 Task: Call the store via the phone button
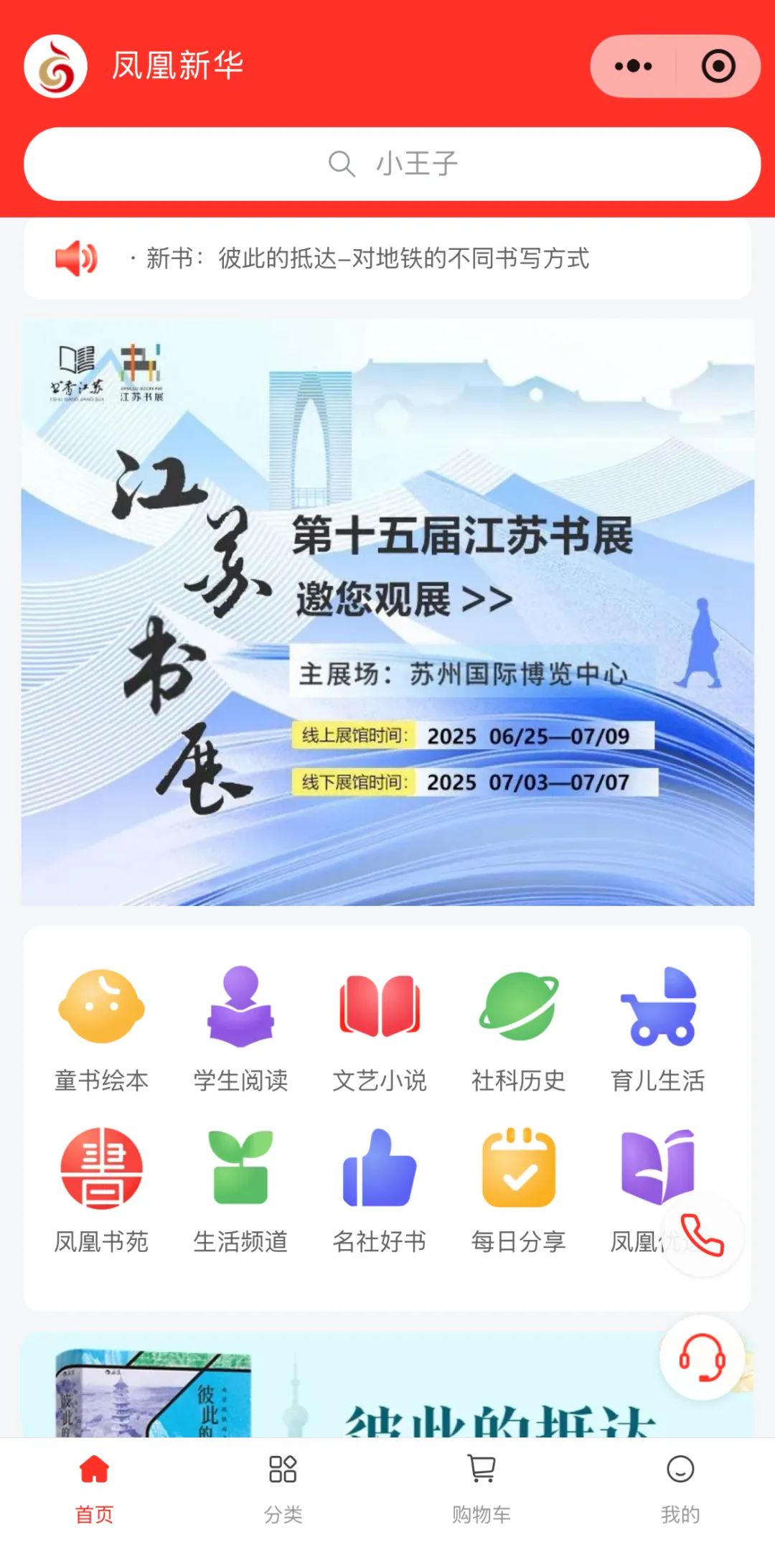coord(702,1235)
